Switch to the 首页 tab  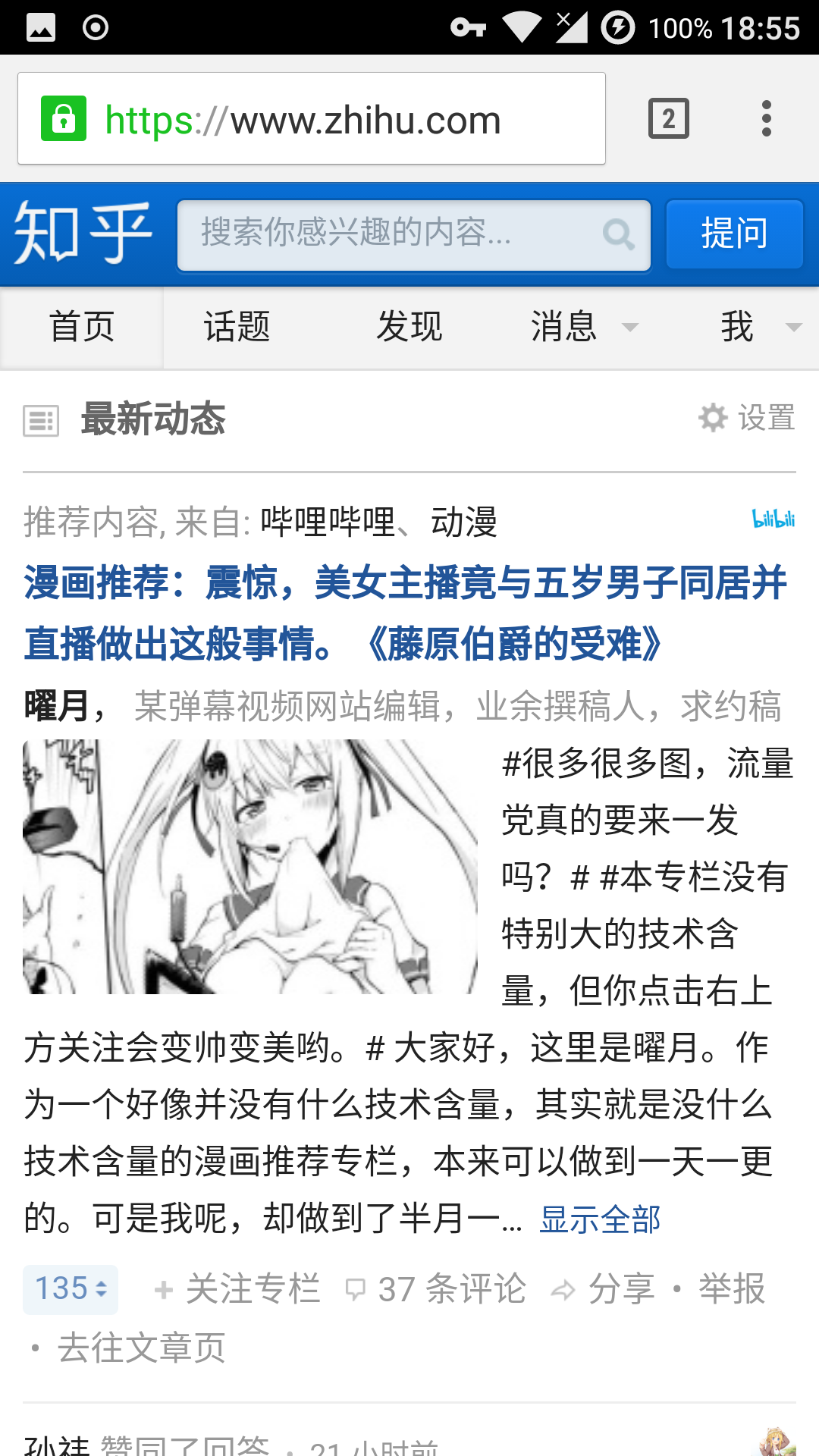[x=82, y=328]
